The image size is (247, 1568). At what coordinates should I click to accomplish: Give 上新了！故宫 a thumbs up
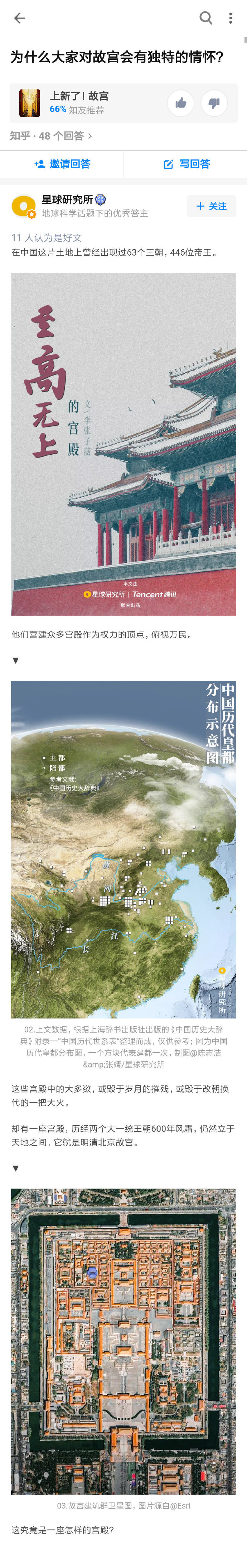tap(181, 103)
